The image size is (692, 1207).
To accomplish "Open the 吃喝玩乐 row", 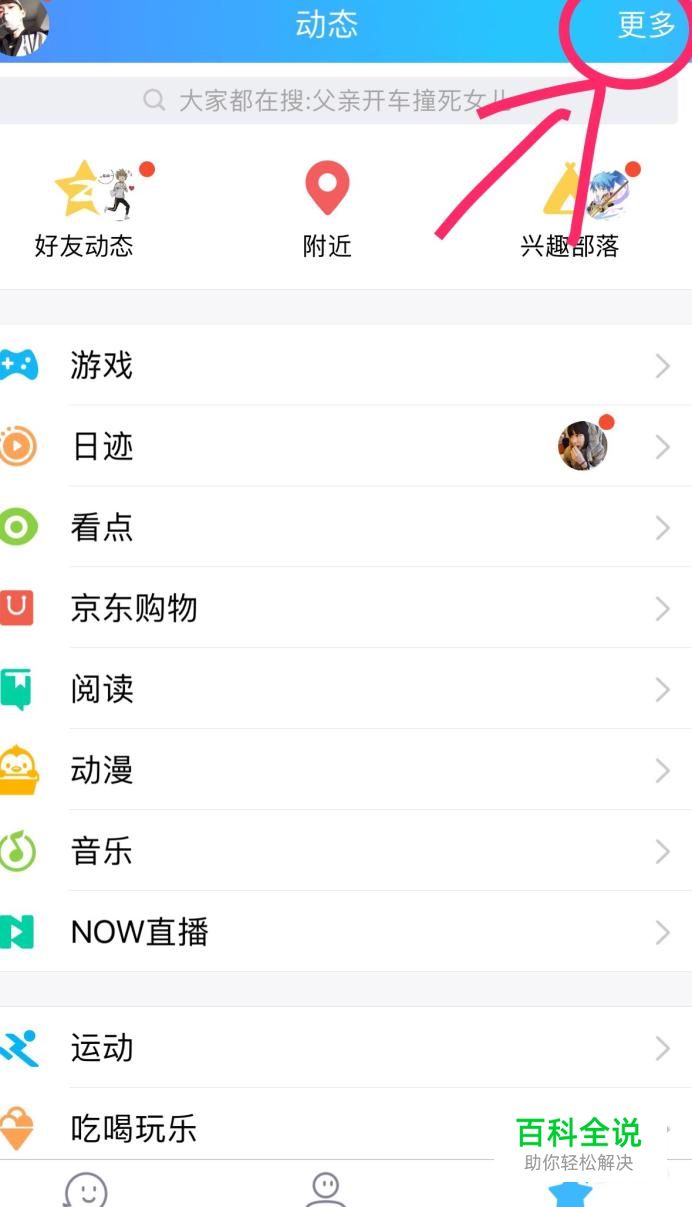I will click(x=346, y=1129).
